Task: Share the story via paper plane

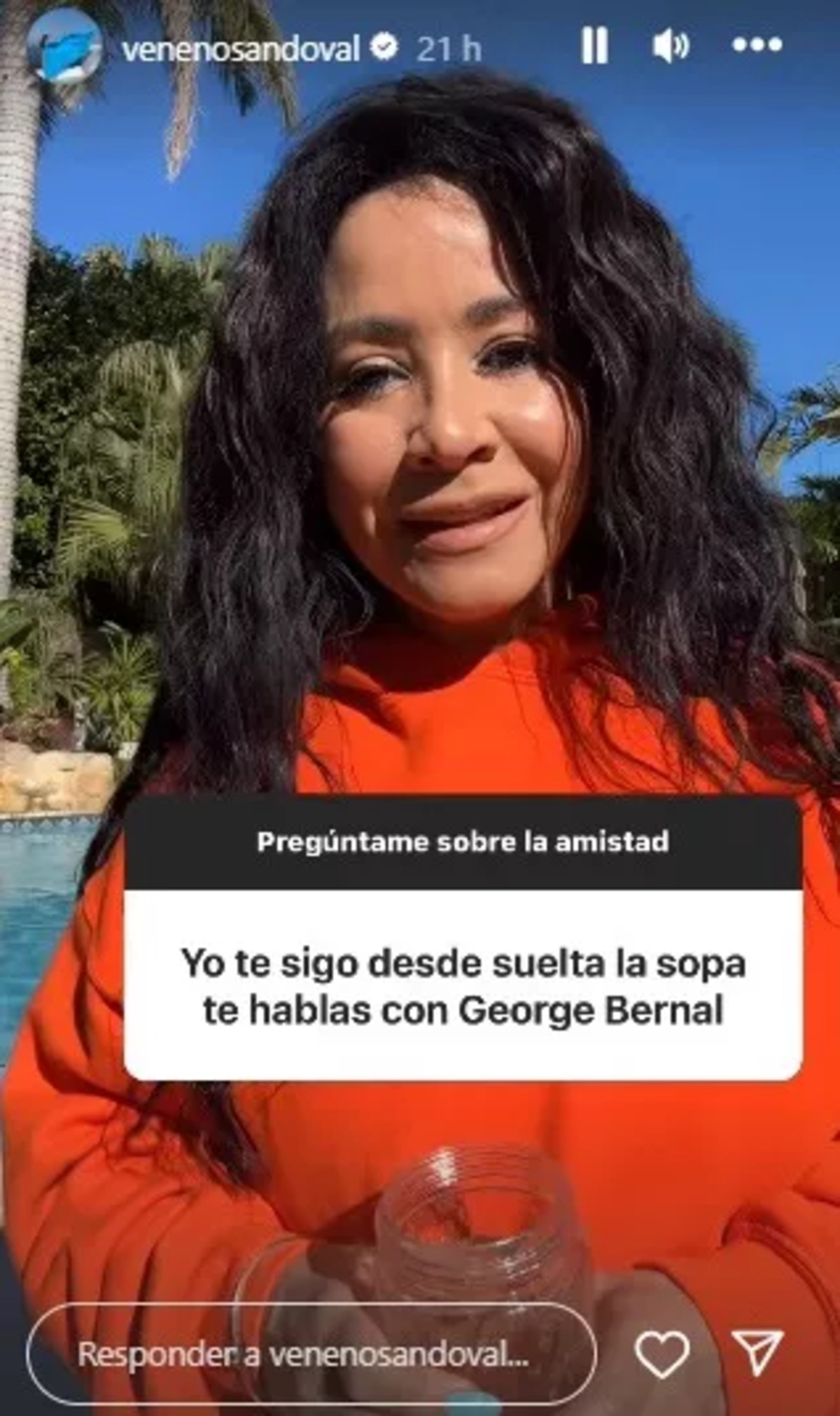Action: point(757,1354)
